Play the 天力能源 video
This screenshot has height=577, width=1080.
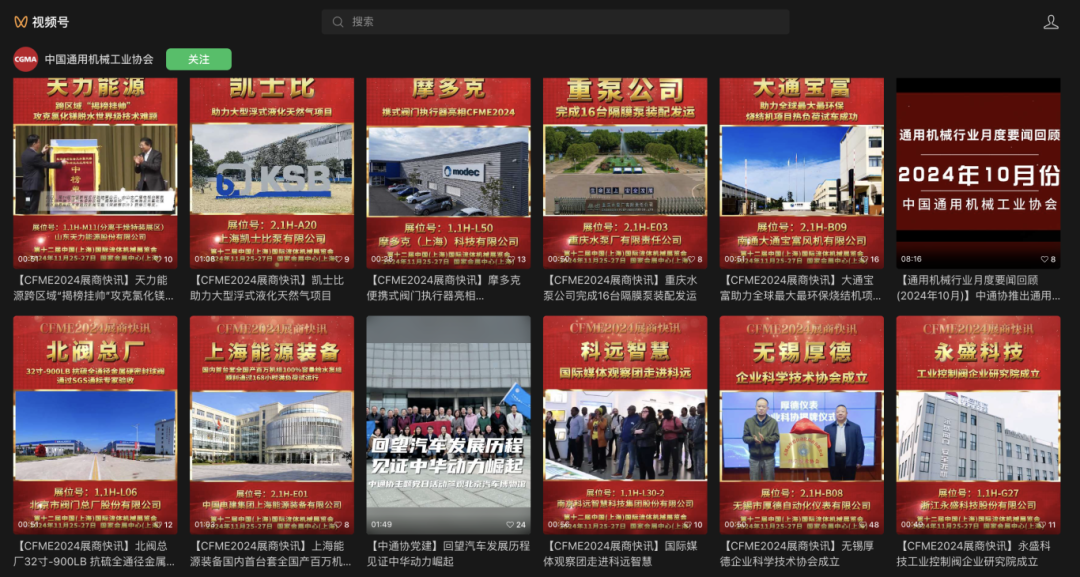point(95,172)
